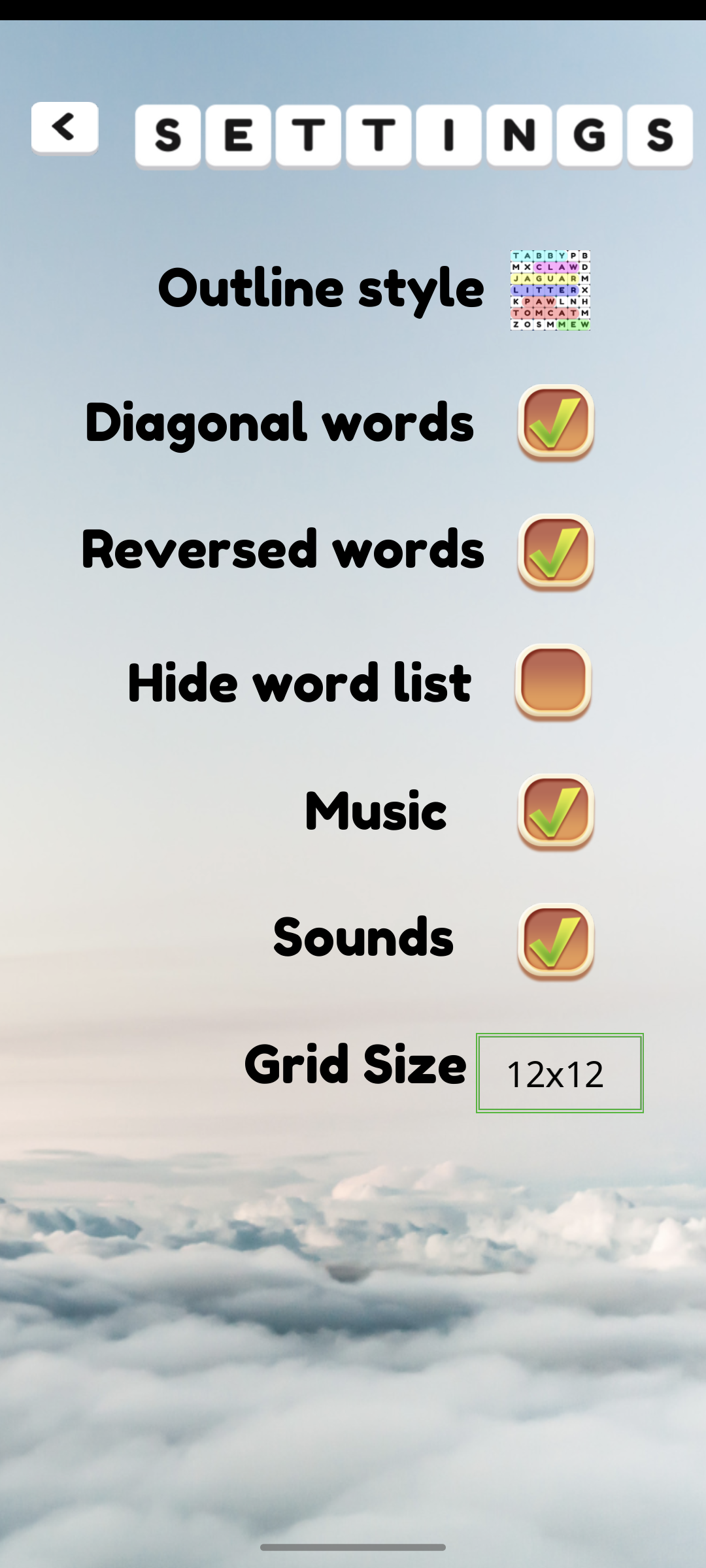706x1568 pixels.
Task: Open the 12x12 Grid Size selector
Action: [560, 1073]
